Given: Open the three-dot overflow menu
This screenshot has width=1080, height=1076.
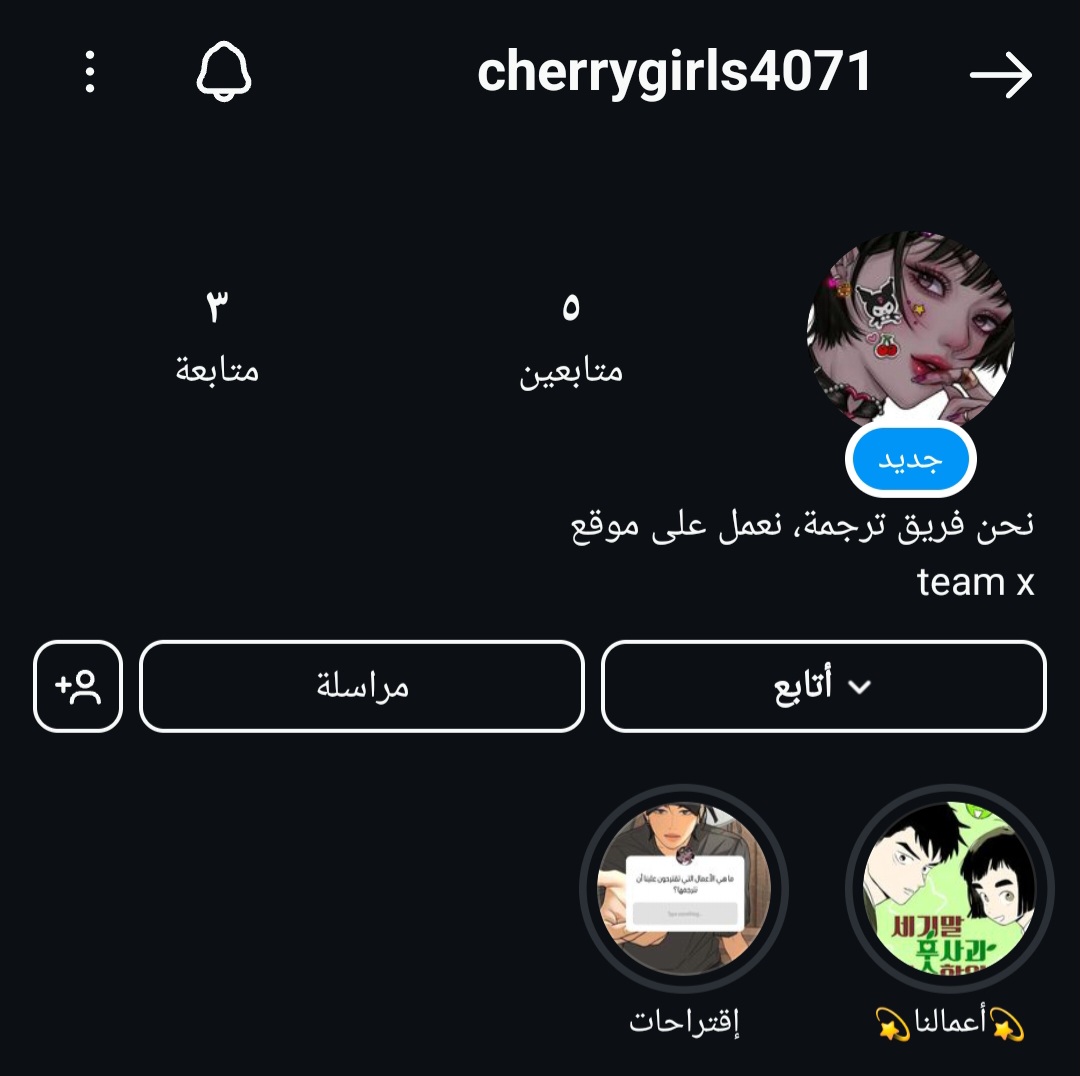Looking at the screenshot, I should (90, 73).
